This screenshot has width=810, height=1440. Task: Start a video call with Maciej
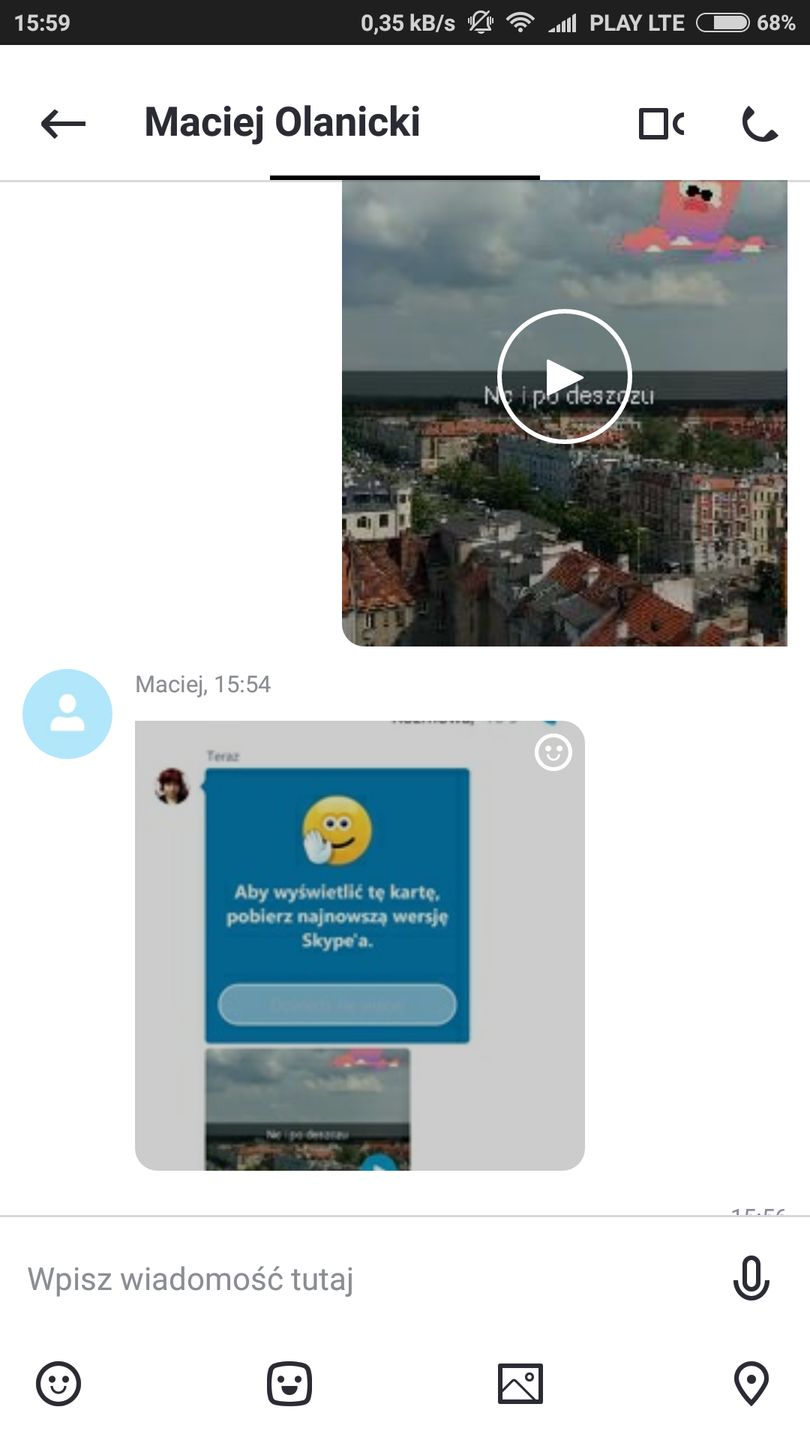(x=661, y=124)
